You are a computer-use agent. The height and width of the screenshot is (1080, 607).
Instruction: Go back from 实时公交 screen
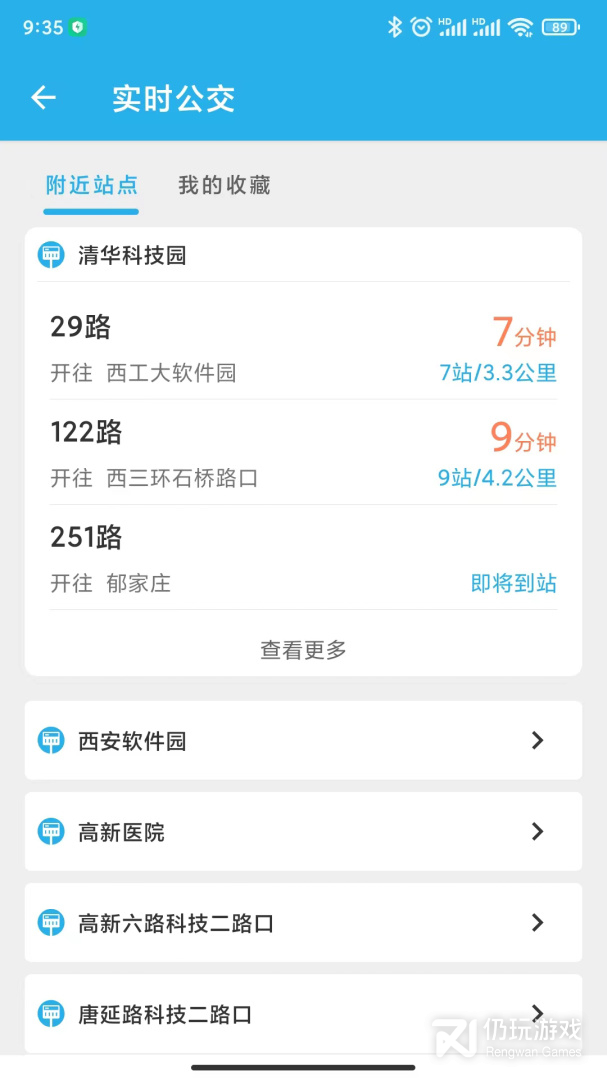click(43, 98)
